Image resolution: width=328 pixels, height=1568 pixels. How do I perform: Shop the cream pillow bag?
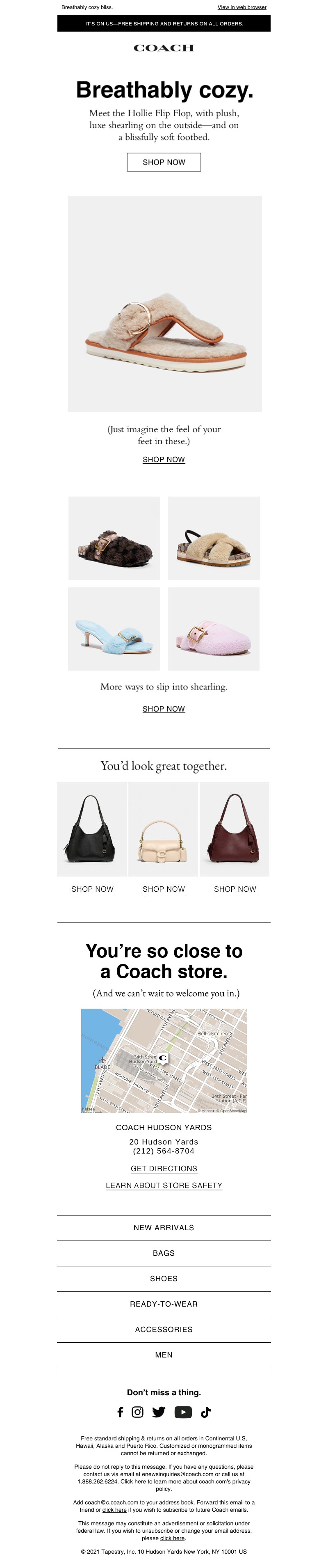(x=164, y=889)
